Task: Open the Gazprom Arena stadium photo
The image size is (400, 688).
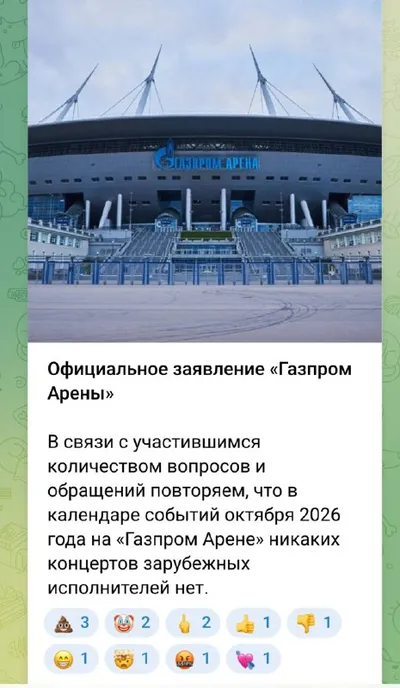Action: [205, 171]
